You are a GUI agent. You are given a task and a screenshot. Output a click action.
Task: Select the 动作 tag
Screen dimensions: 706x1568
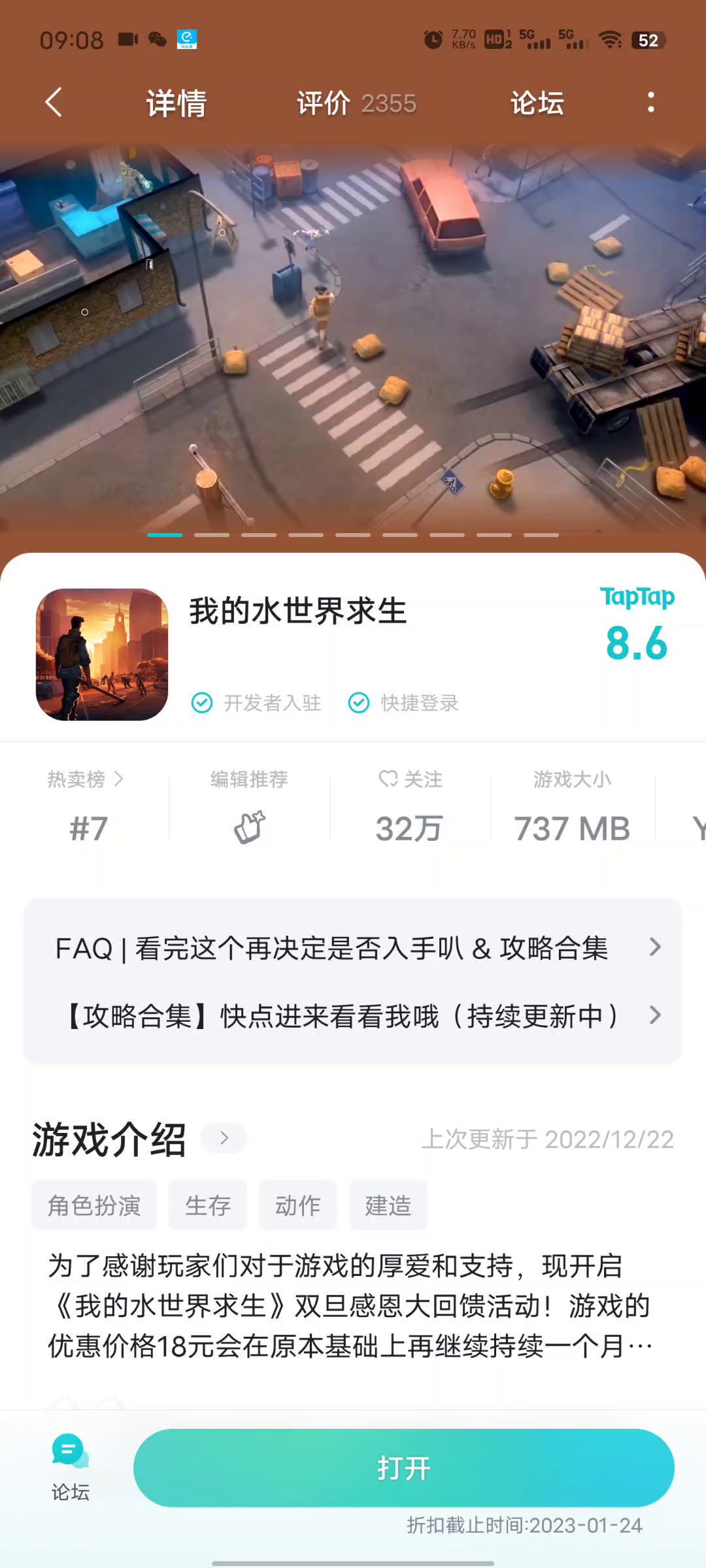tap(298, 1205)
